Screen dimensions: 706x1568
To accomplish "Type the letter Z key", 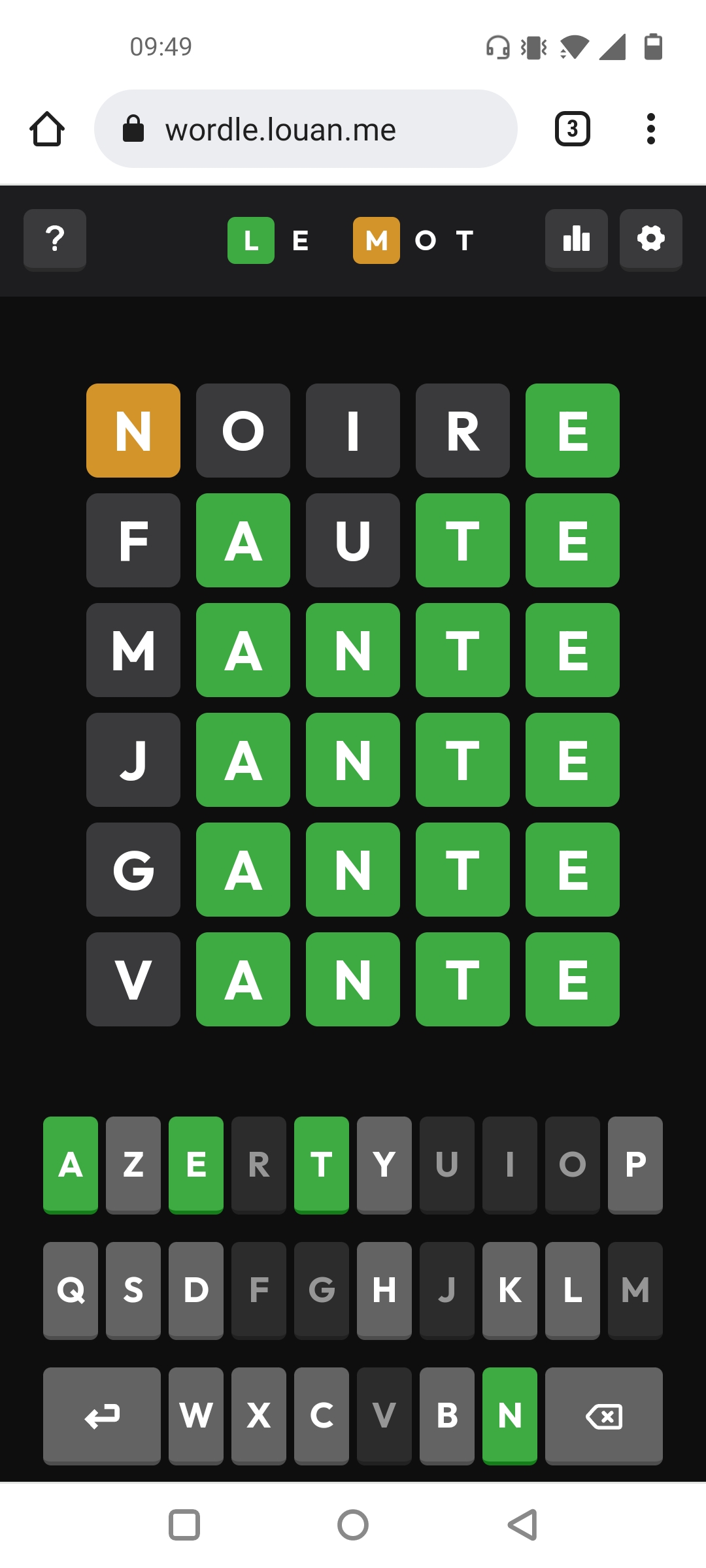I will tap(133, 1166).
